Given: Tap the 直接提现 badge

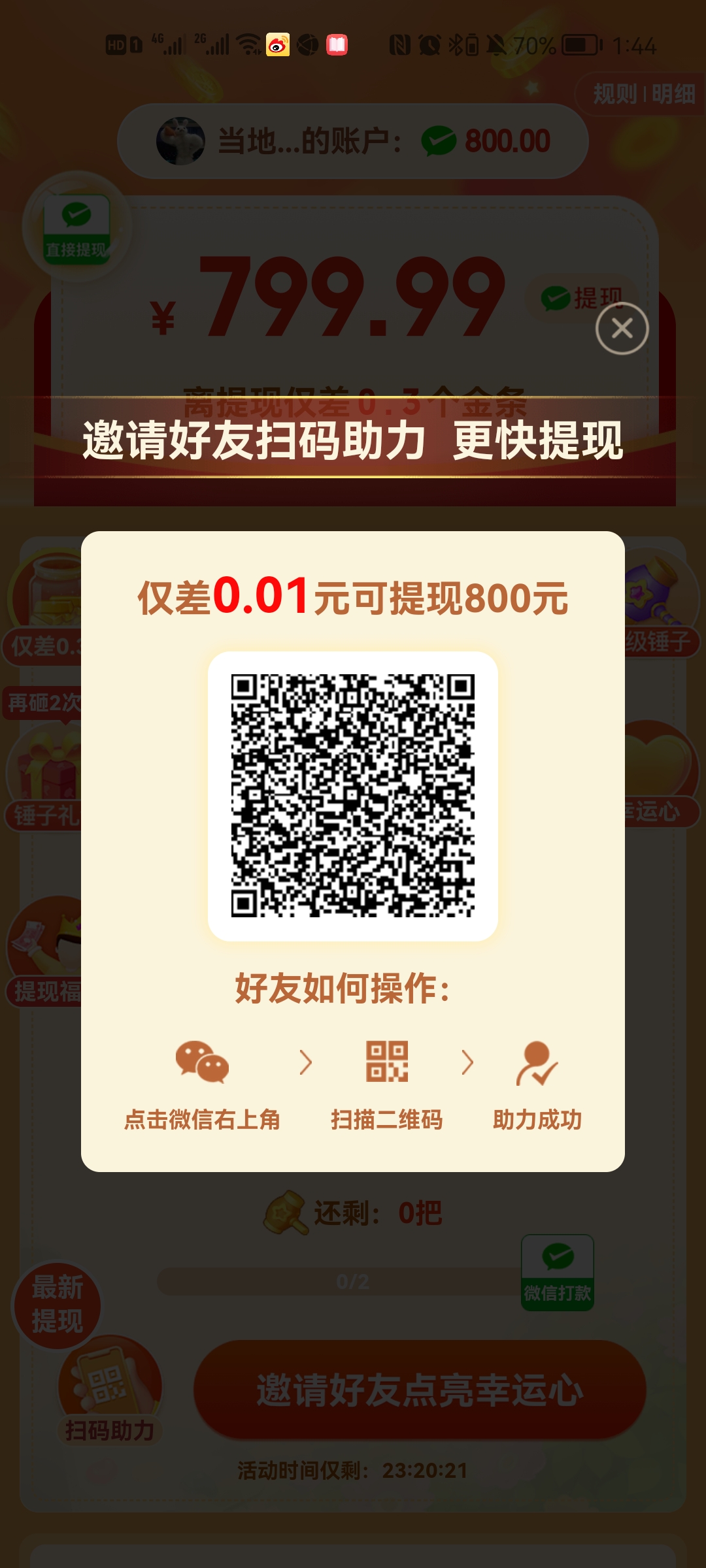Looking at the screenshot, I should 76,228.
